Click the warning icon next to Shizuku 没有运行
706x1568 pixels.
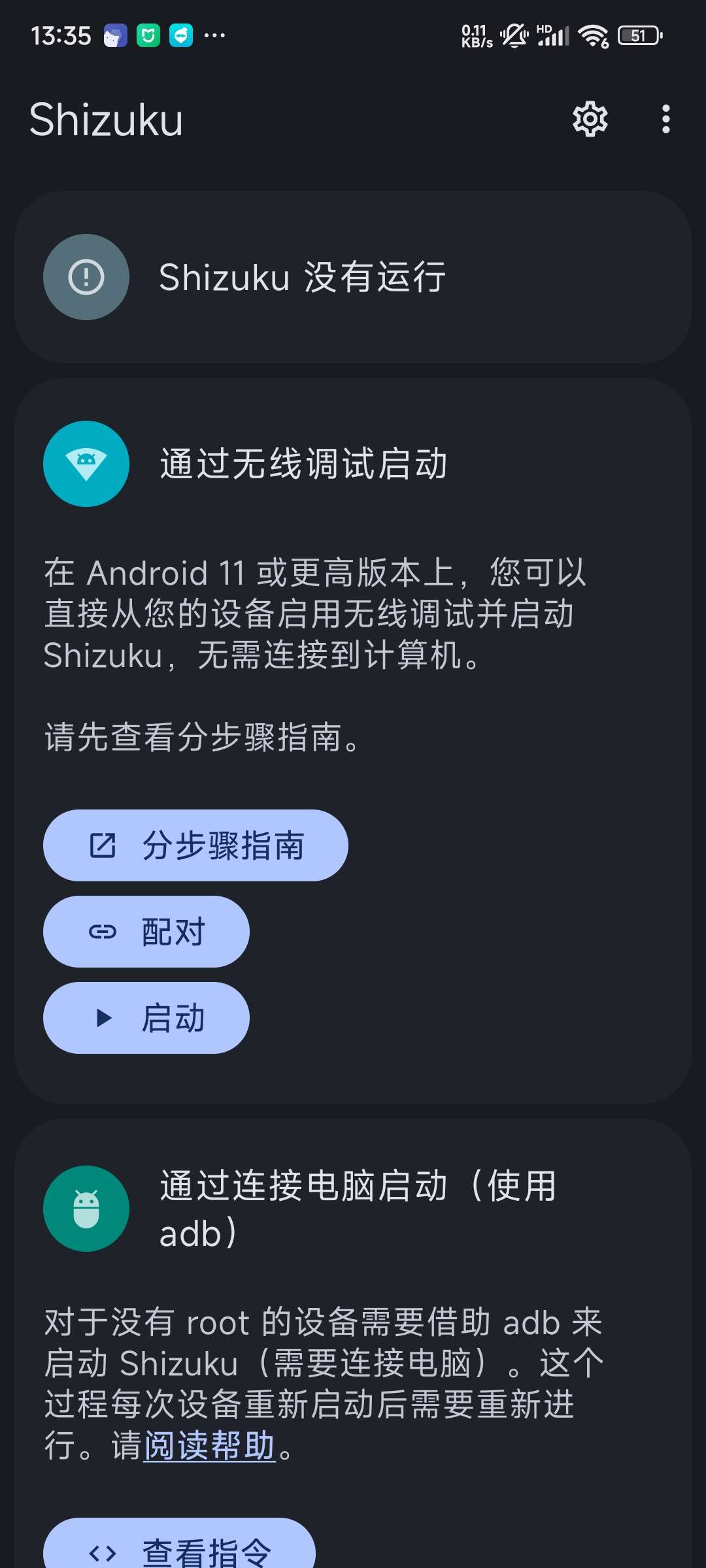click(x=86, y=276)
